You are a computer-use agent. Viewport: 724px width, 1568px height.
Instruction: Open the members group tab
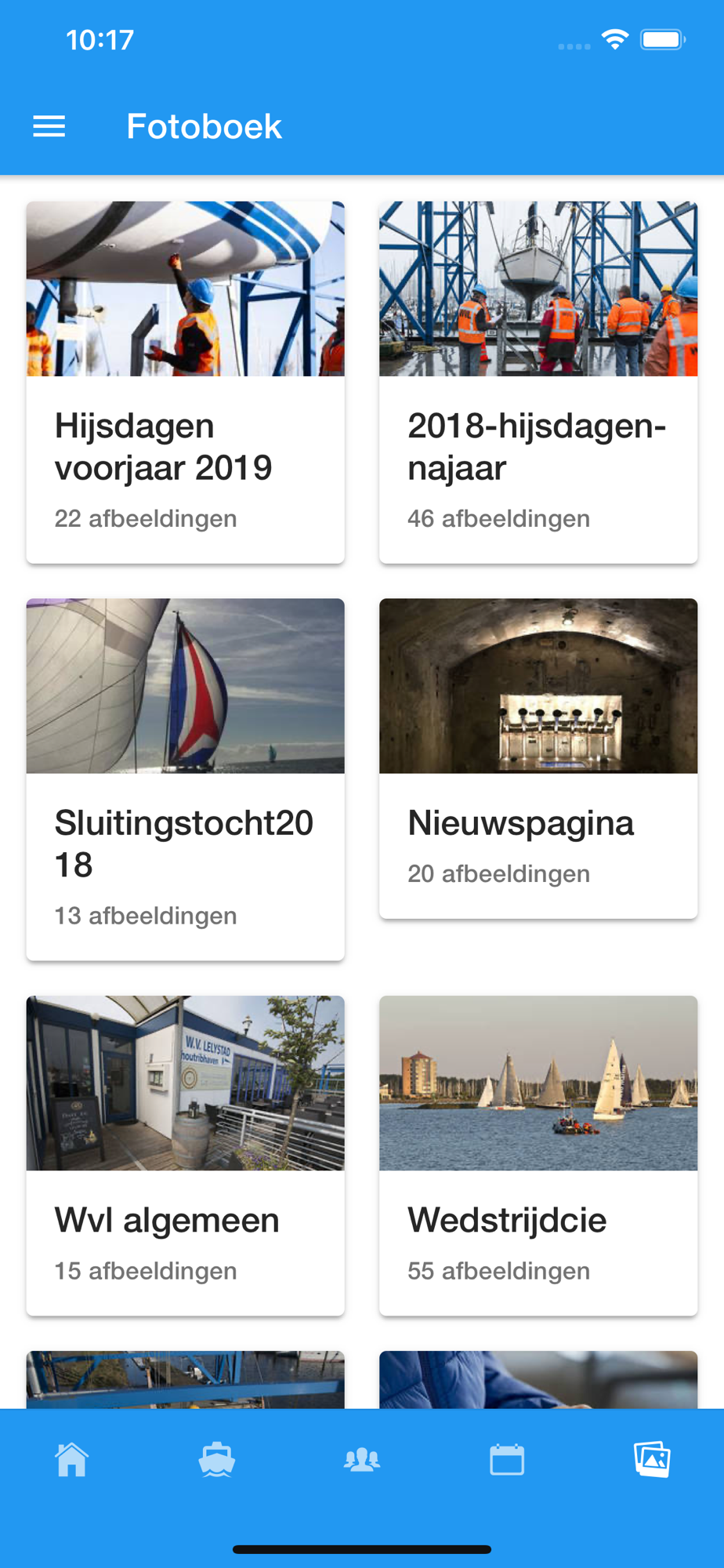tap(362, 1460)
